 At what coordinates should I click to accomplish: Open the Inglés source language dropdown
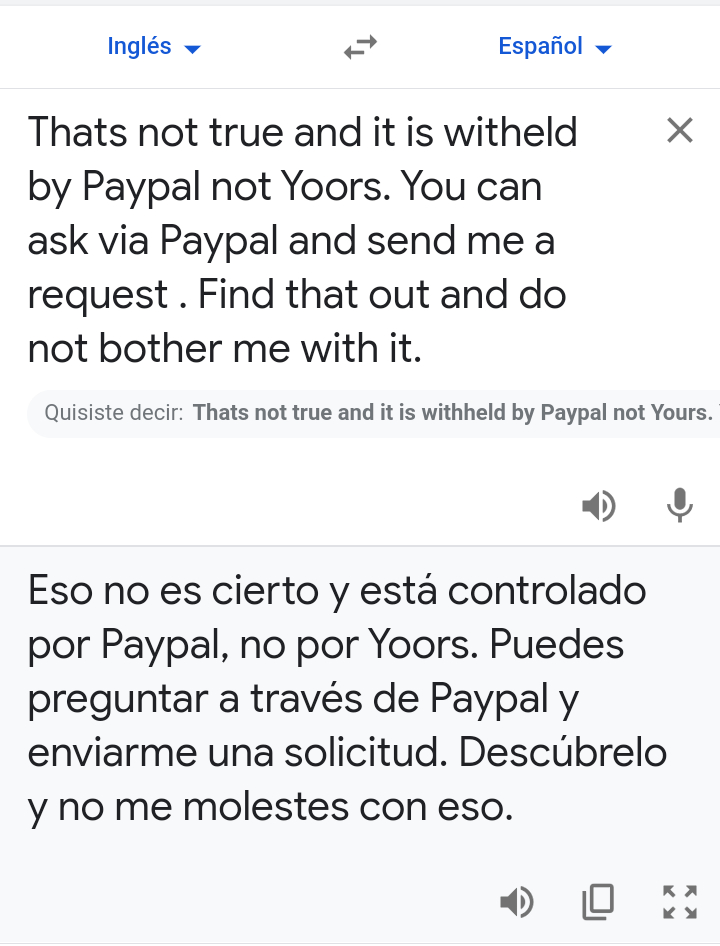[154, 47]
